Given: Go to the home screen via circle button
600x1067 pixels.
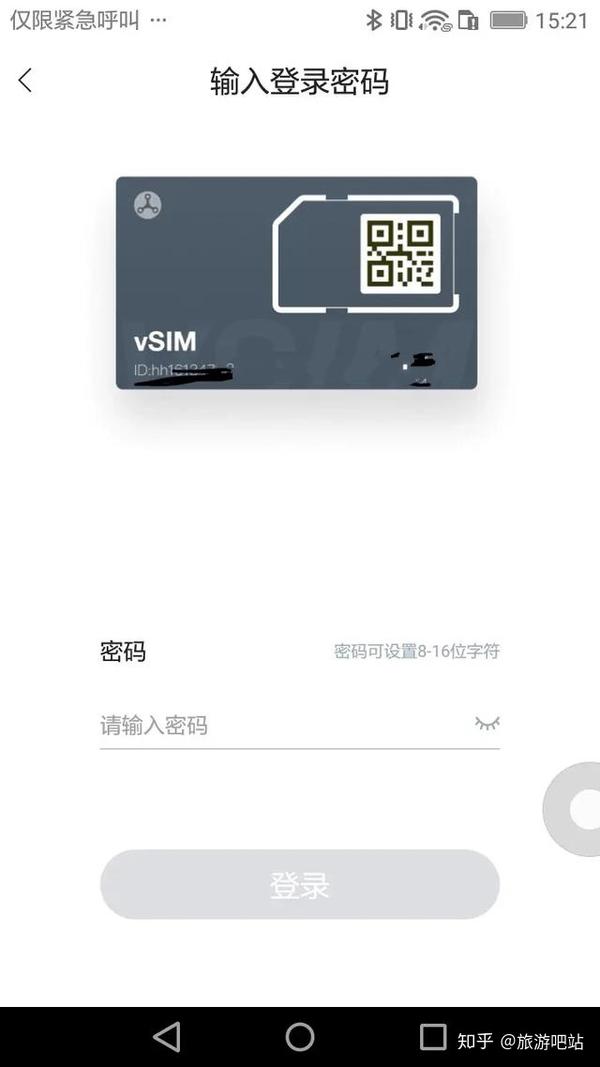Looking at the screenshot, I should [x=300, y=1037].
